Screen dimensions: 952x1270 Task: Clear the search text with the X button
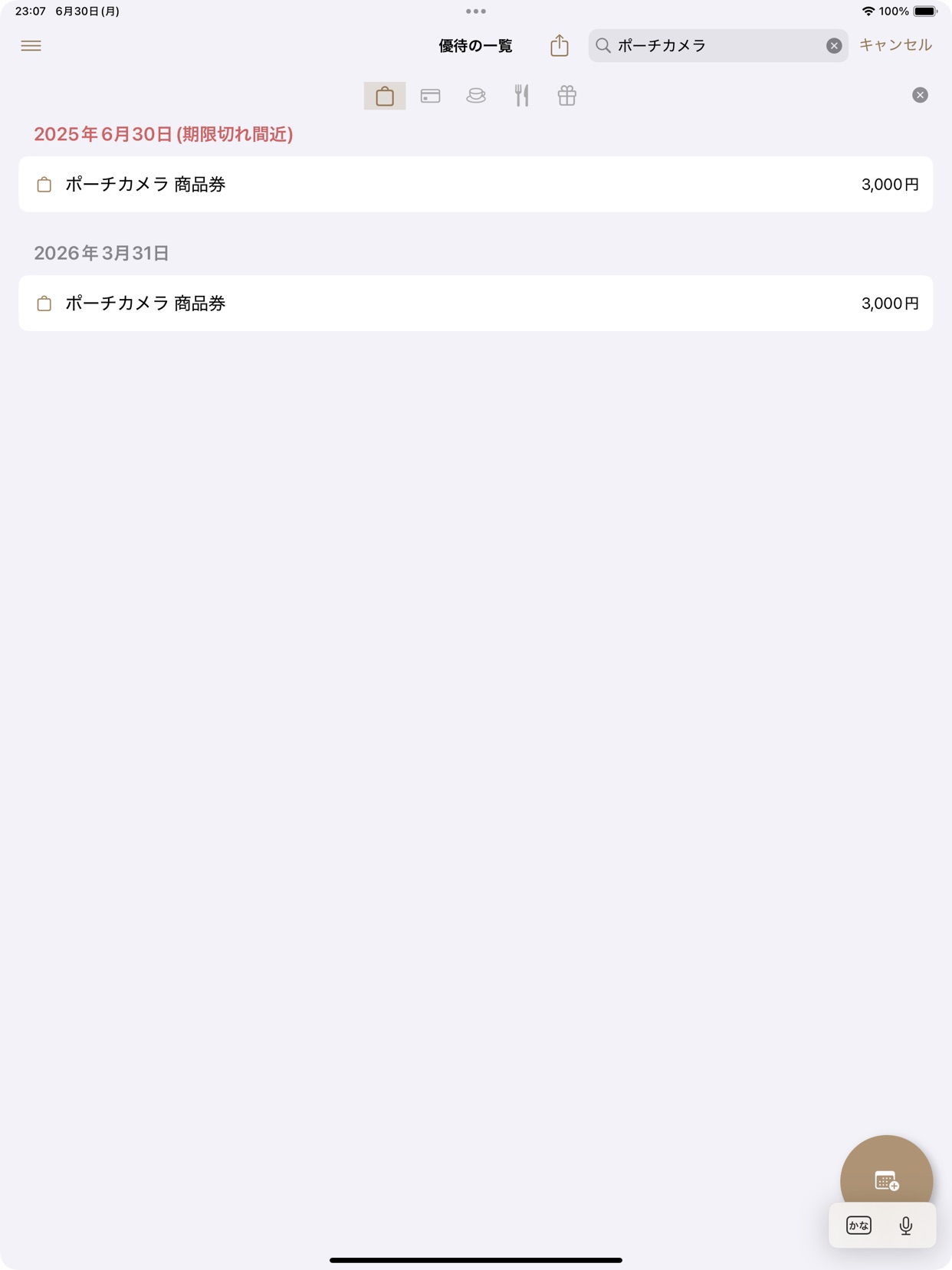pyautogui.click(x=833, y=46)
